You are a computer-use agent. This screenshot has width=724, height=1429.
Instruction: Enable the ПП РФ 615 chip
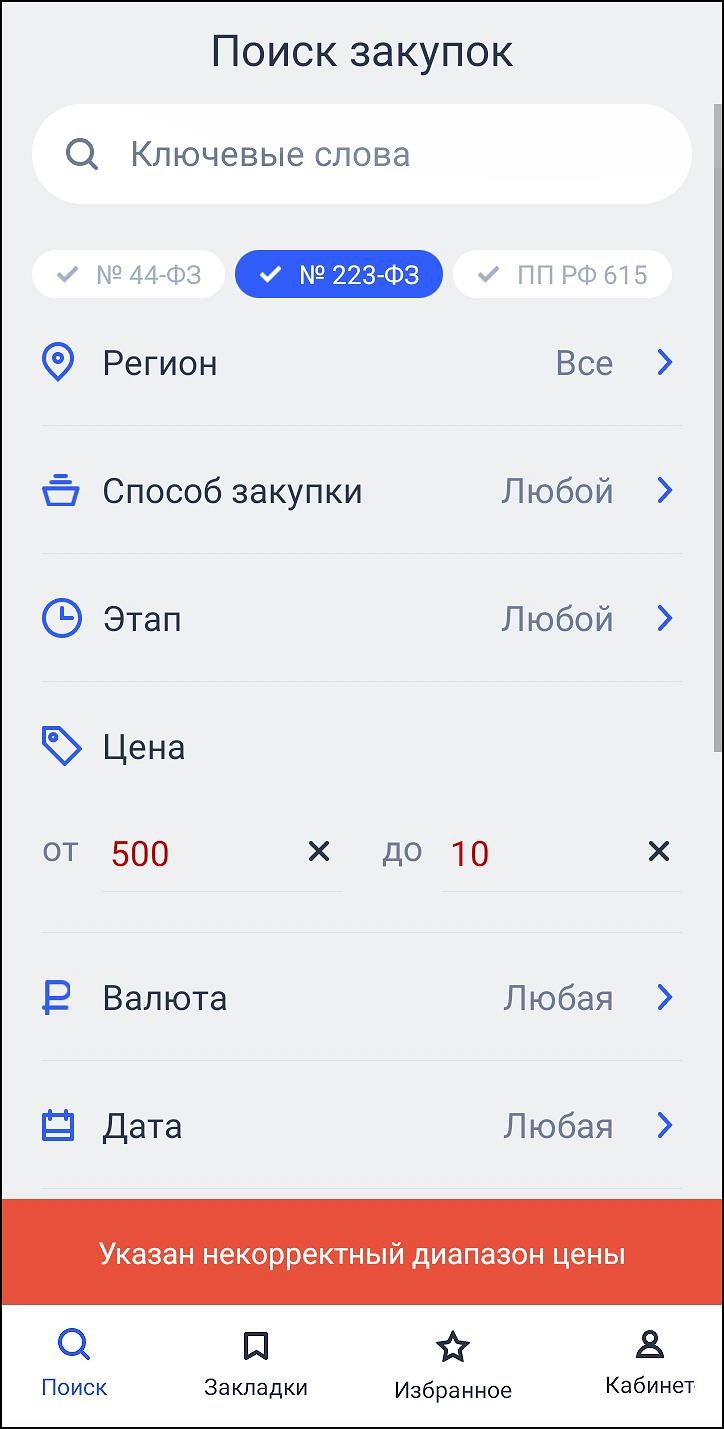(562, 275)
